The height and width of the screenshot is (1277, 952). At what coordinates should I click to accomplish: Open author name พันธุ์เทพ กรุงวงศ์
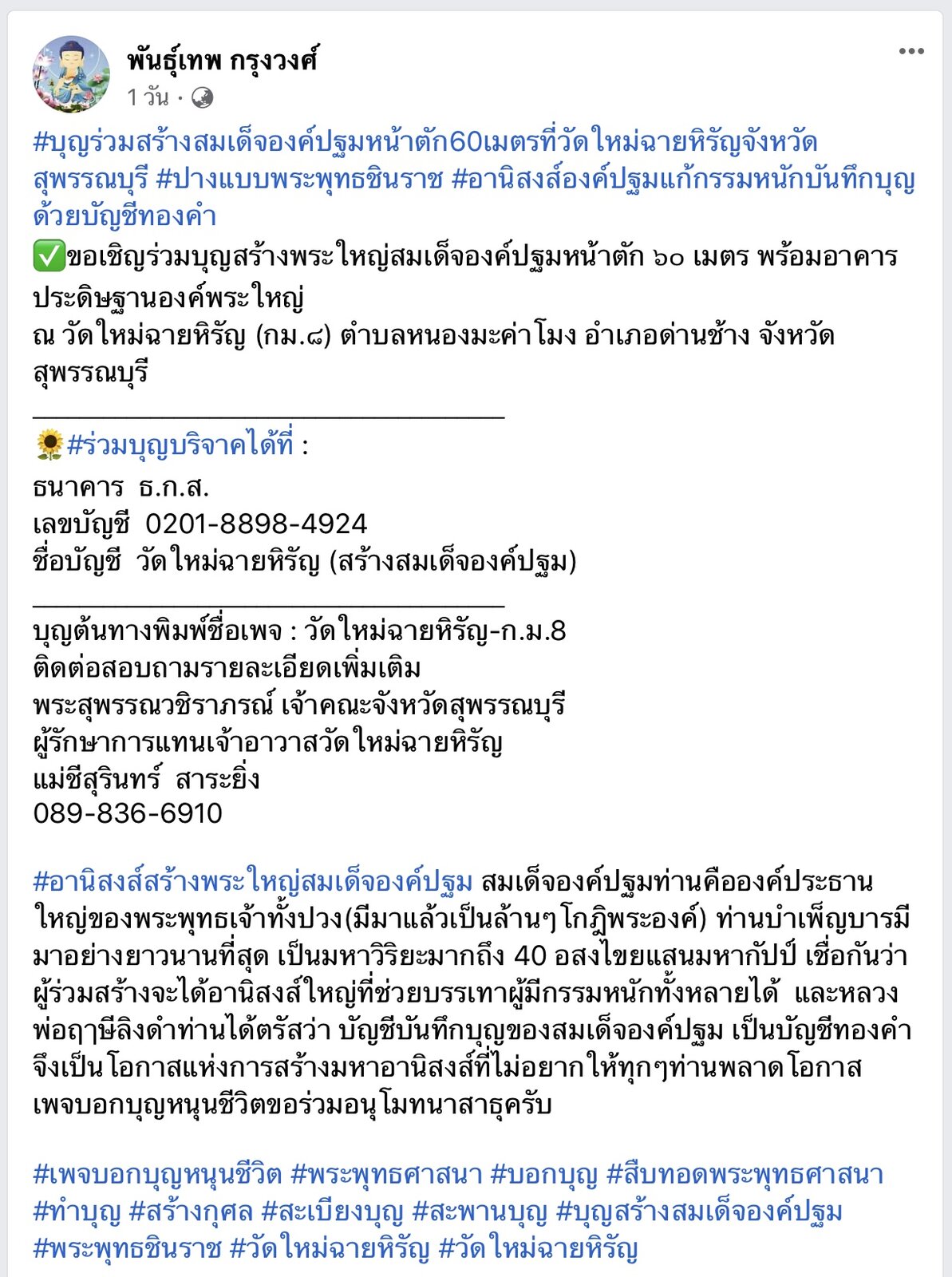pyautogui.click(x=222, y=60)
